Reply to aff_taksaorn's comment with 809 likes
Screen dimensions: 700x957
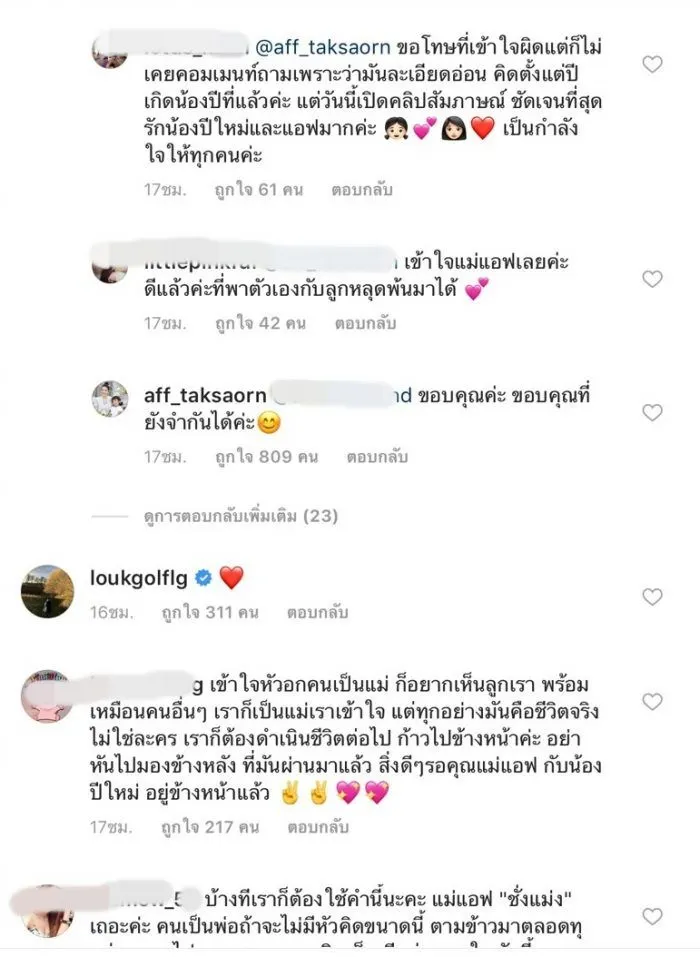(x=375, y=456)
